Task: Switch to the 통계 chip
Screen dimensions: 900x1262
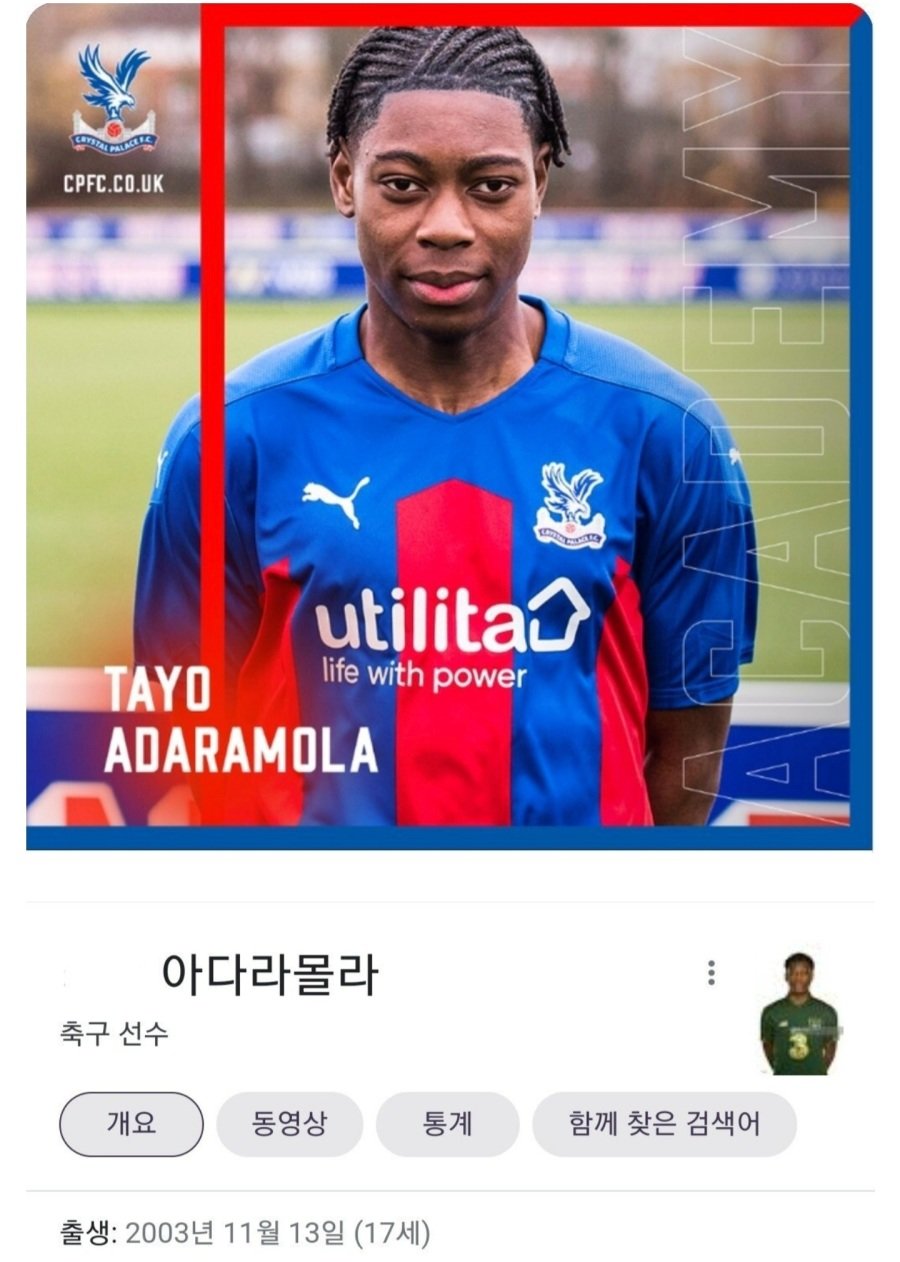Action: [x=447, y=1124]
